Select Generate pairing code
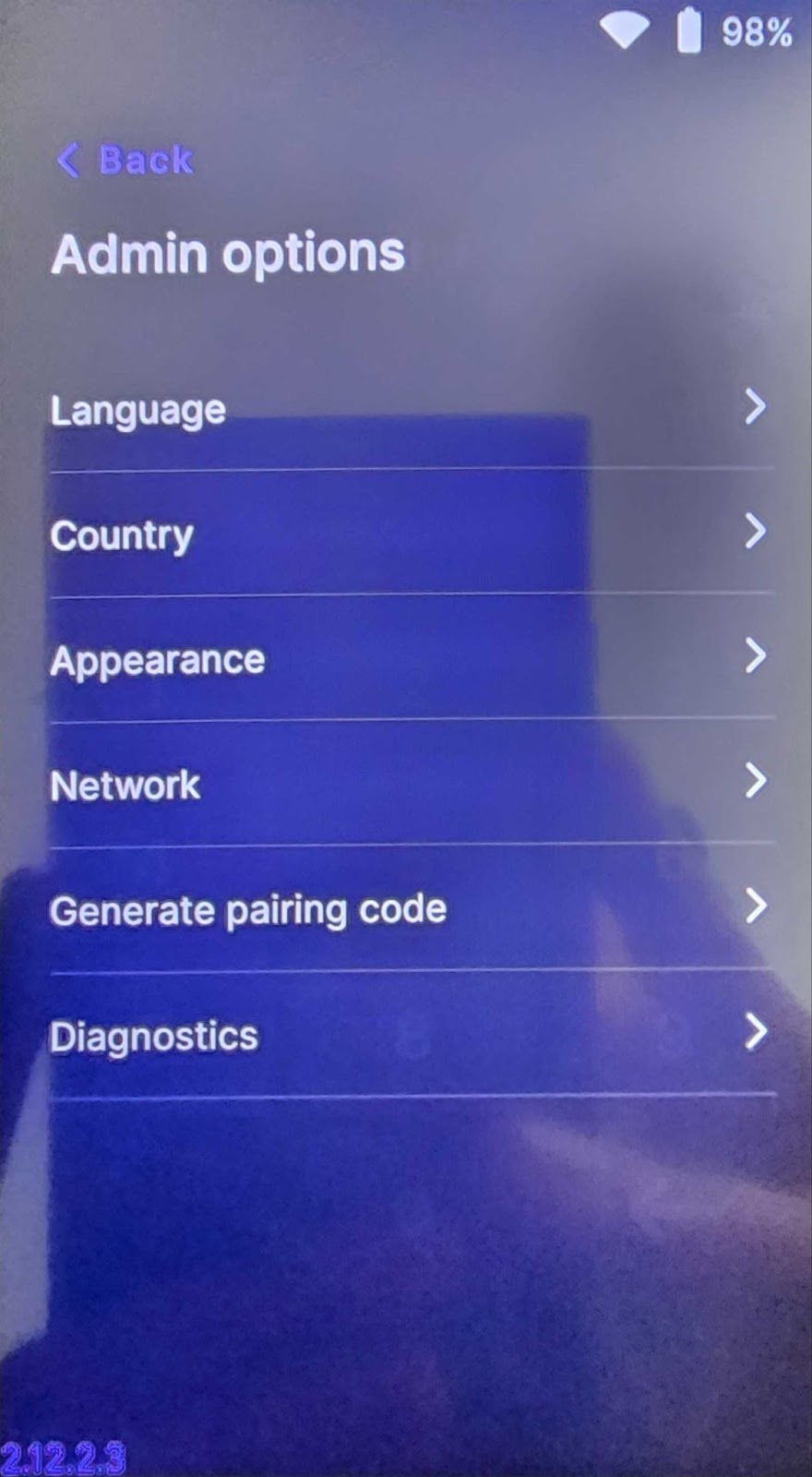812x1477 pixels. pyautogui.click(x=412, y=909)
